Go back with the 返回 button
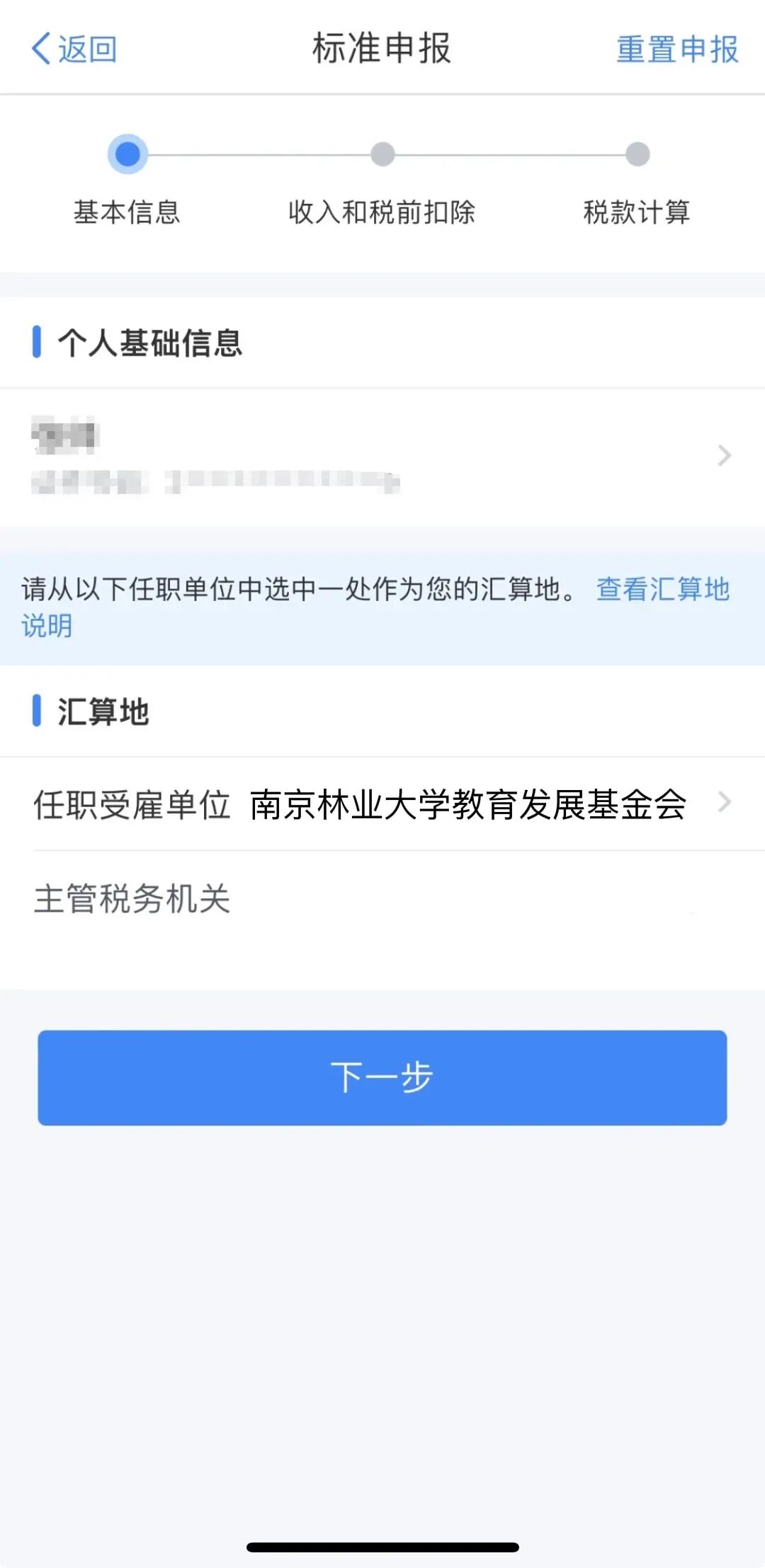This screenshot has width=765, height=1568. (74, 49)
